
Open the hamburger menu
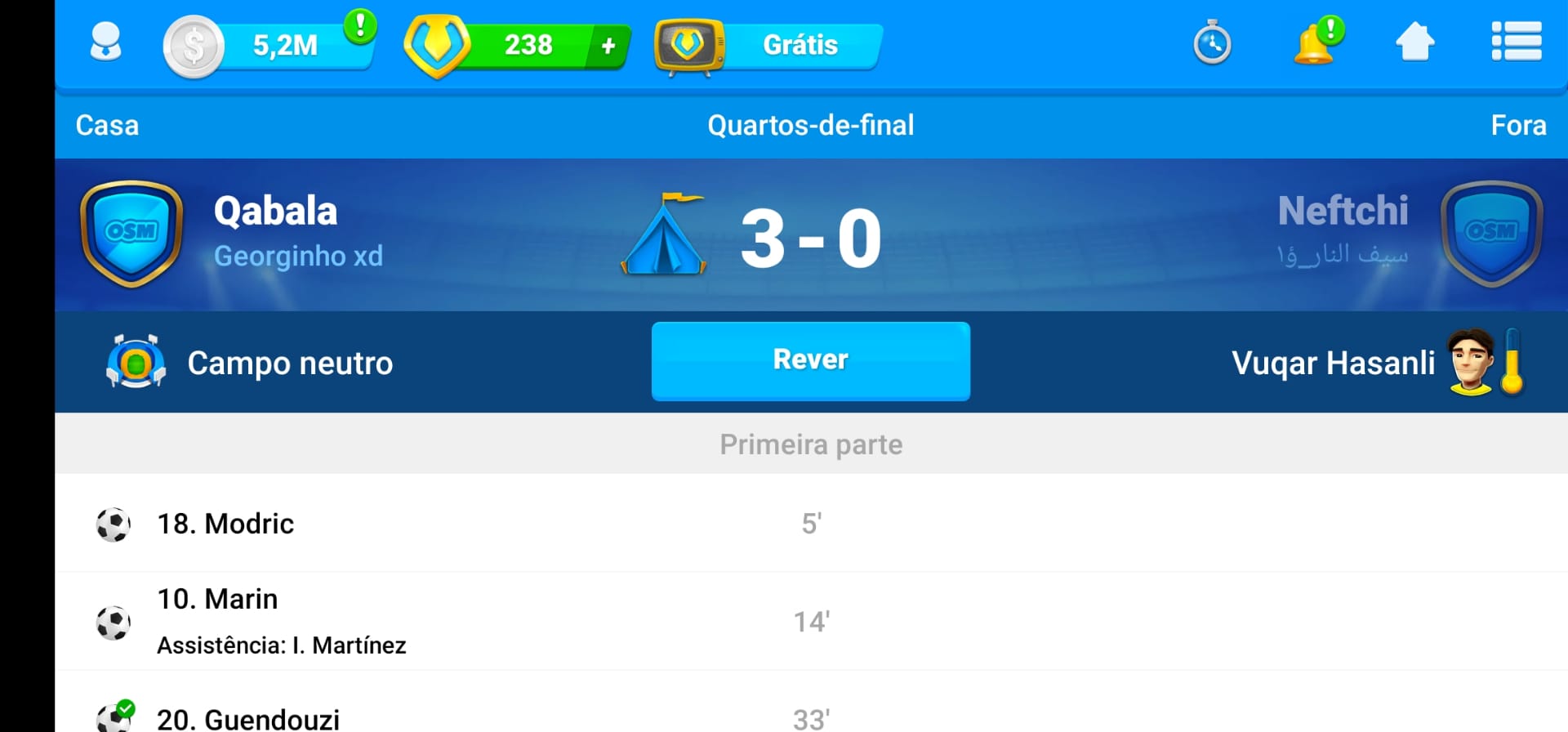click(1517, 42)
